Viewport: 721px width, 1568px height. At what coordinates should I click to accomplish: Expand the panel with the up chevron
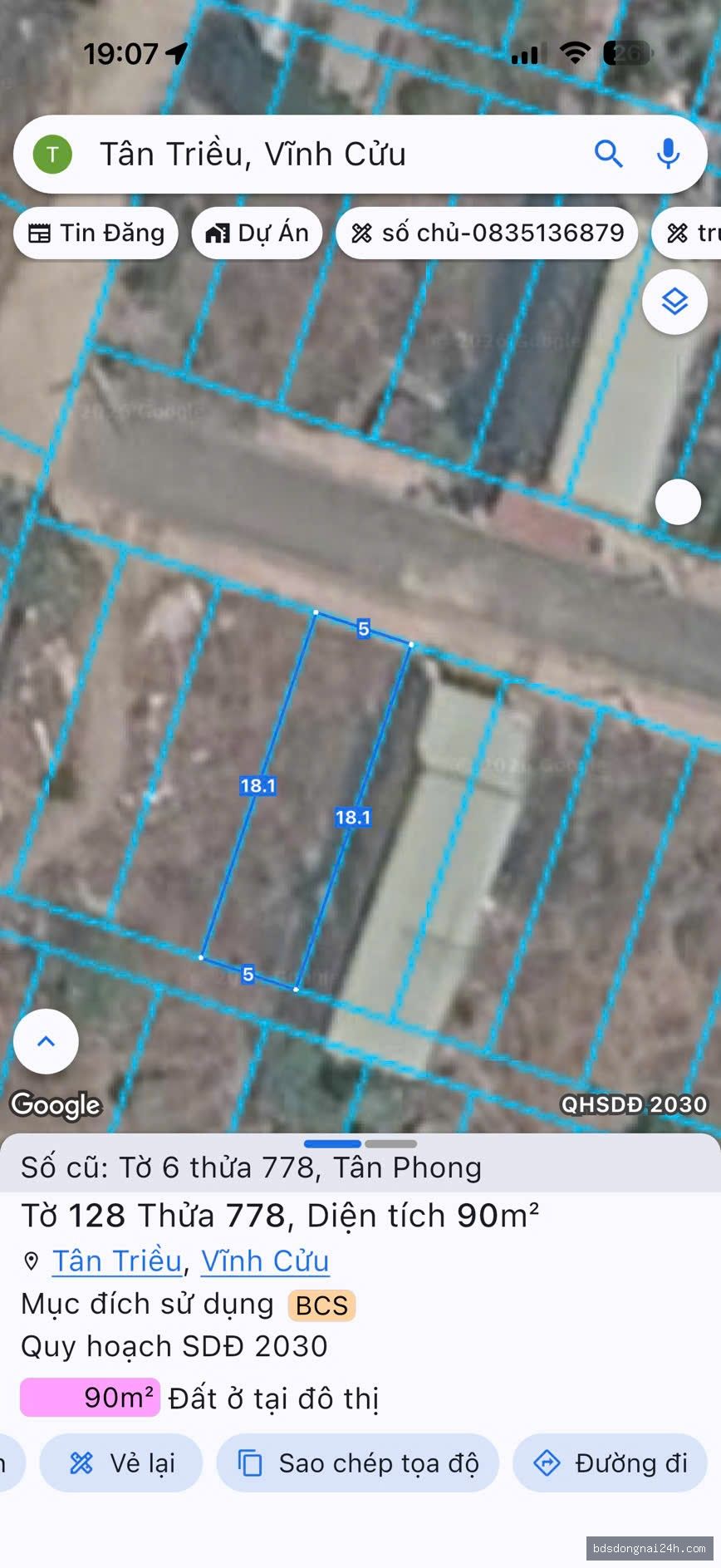tap(46, 1041)
